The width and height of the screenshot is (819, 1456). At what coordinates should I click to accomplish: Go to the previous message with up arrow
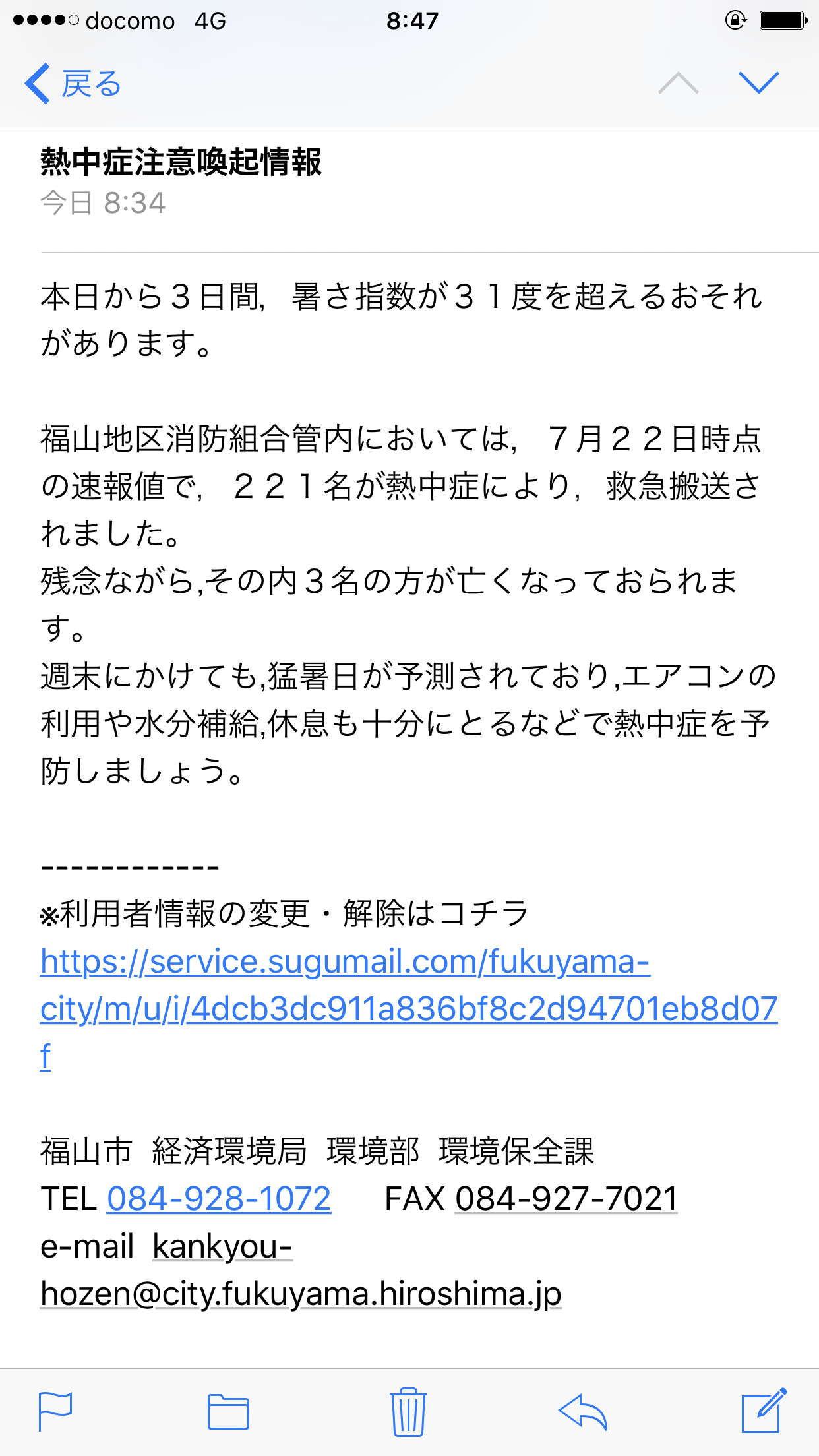pyautogui.click(x=678, y=83)
